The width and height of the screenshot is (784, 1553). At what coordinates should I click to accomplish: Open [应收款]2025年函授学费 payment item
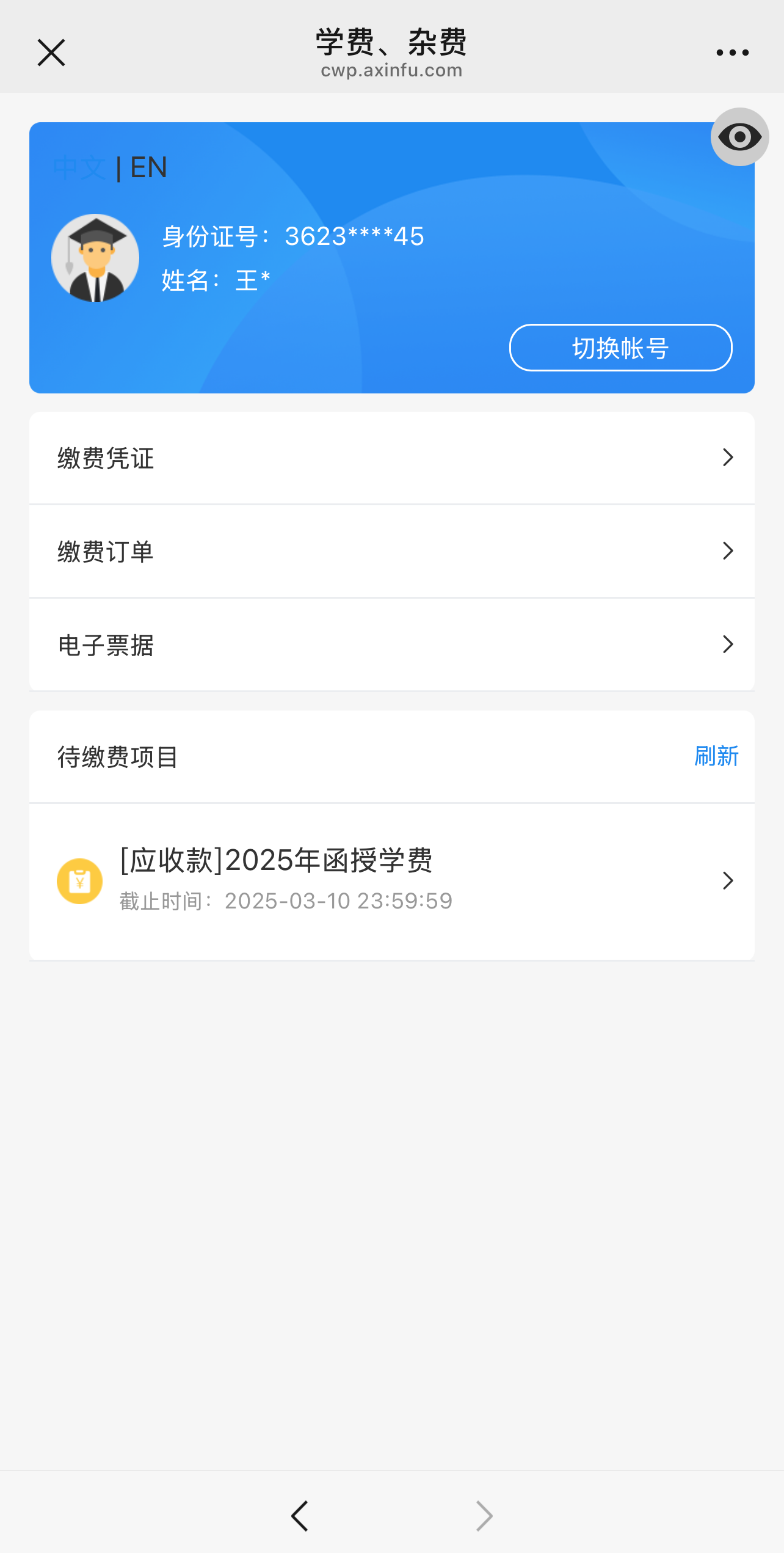pyautogui.click(x=392, y=880)
